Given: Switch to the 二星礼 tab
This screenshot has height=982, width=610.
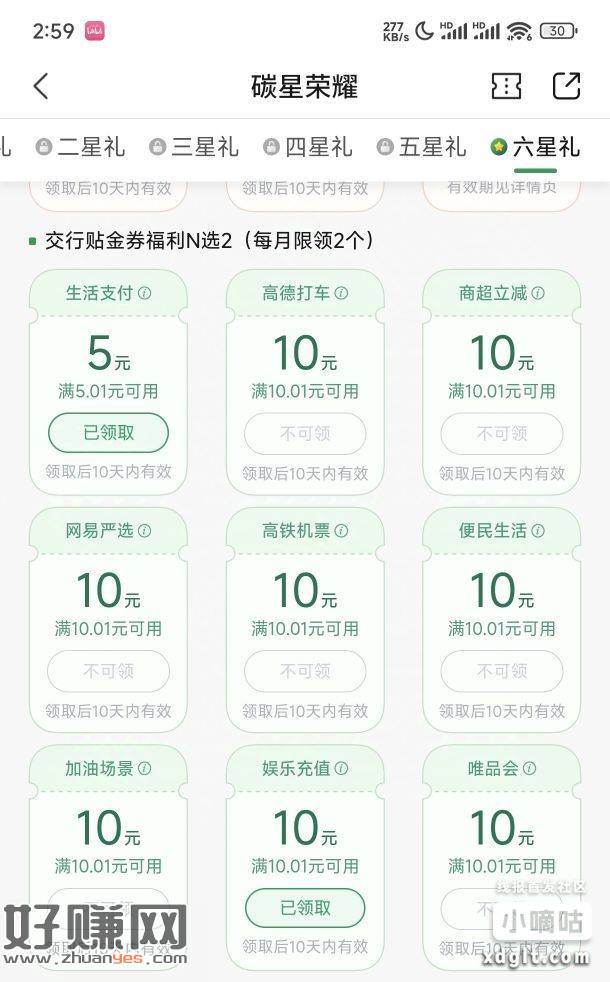Looking at the screenshot, I should click(x=80, y=147).
